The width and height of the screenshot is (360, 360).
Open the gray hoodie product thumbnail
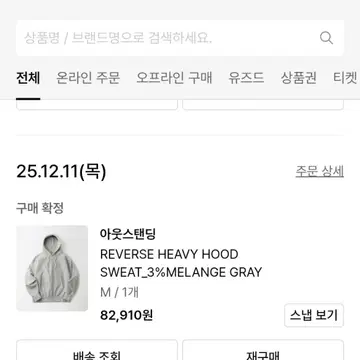click(52, 268)
